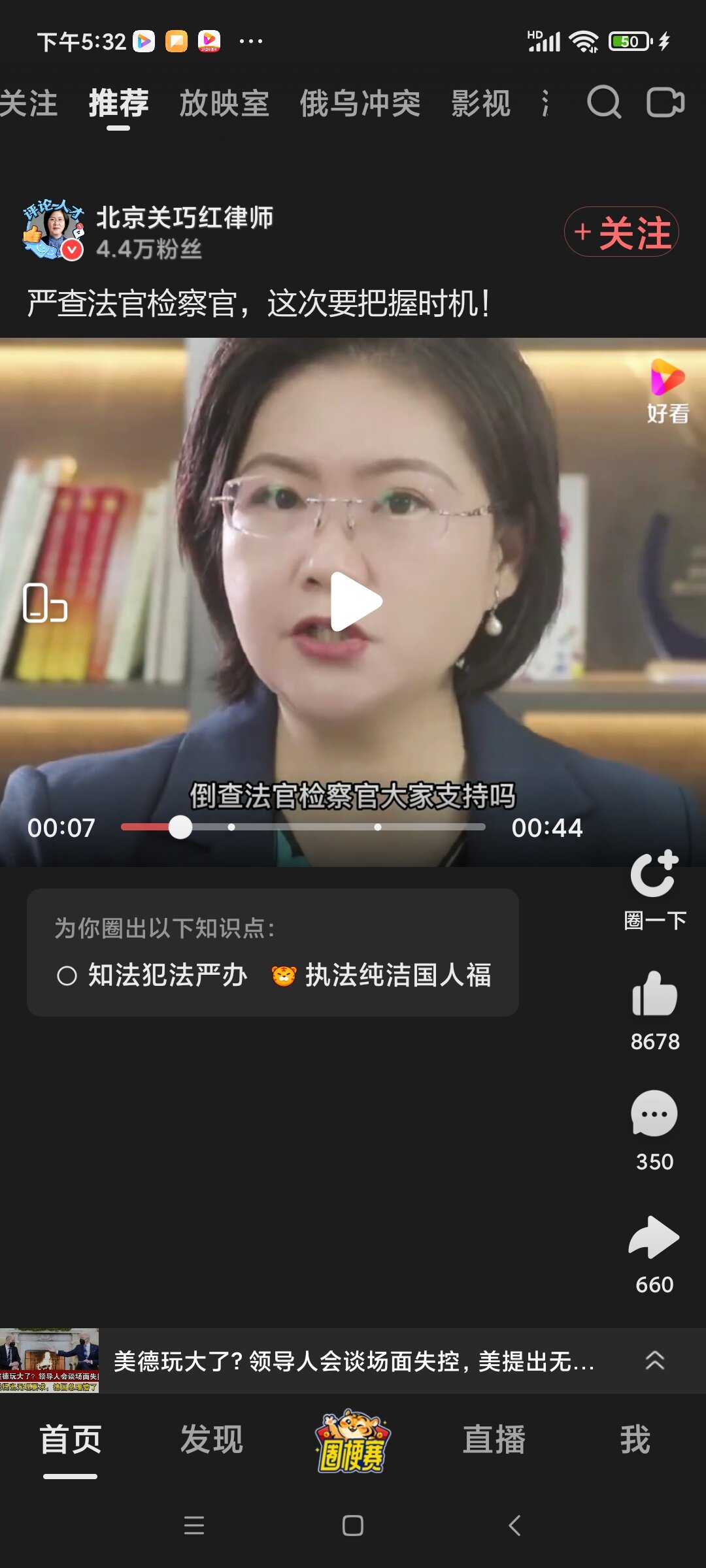Select the 知法犯法严办 knowledge point

(153, 975)
